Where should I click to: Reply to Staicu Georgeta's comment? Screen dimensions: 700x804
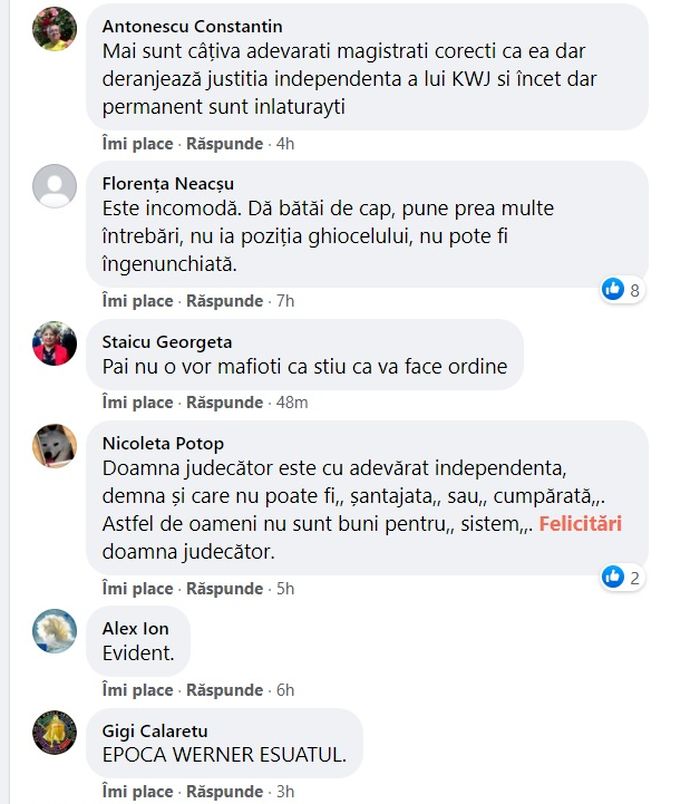[x=225, y=403]
